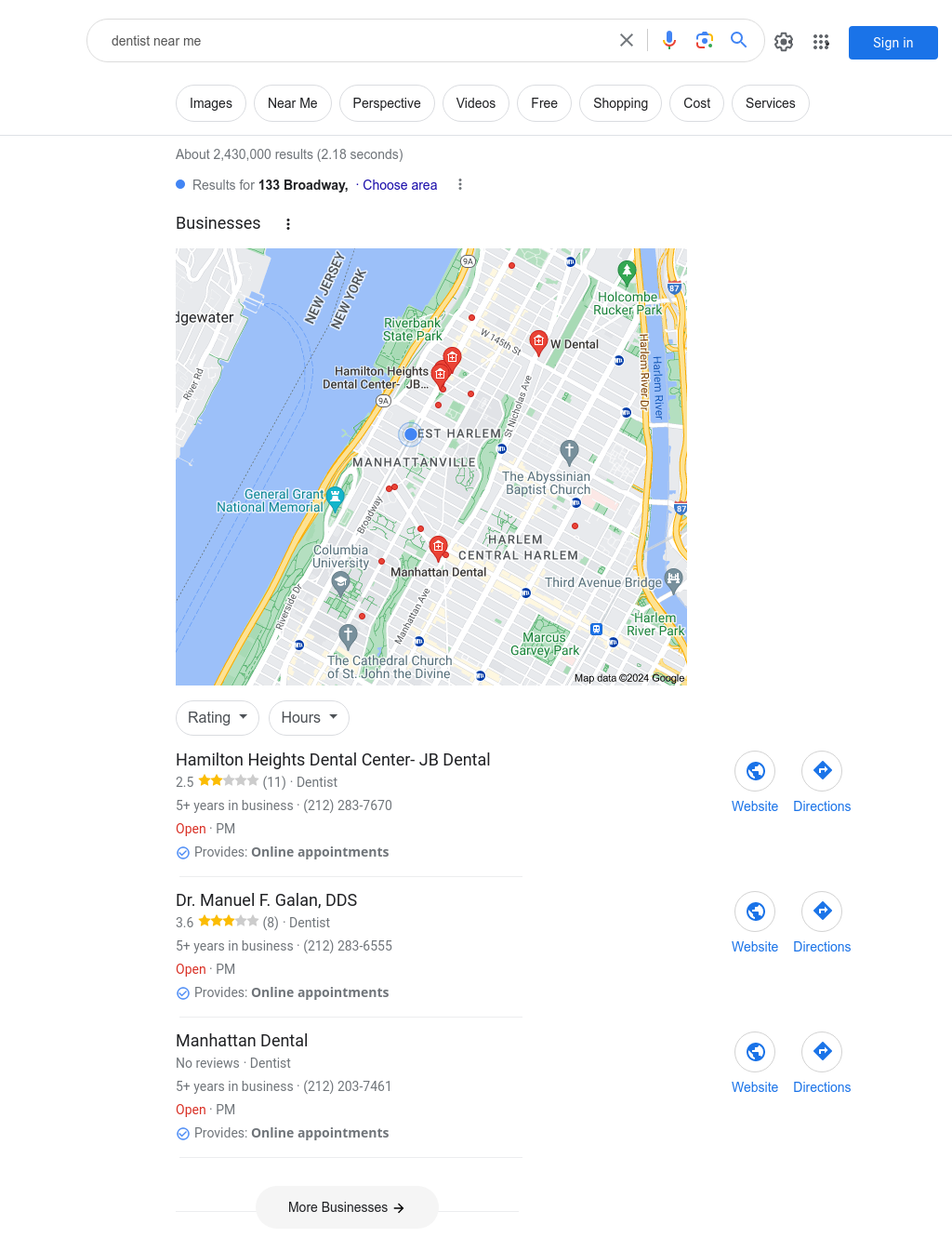This screenshot has width=952, height=1251.
Task: Search by image with the lens icon
Action: pyautogui.click(x=705, y=41)
